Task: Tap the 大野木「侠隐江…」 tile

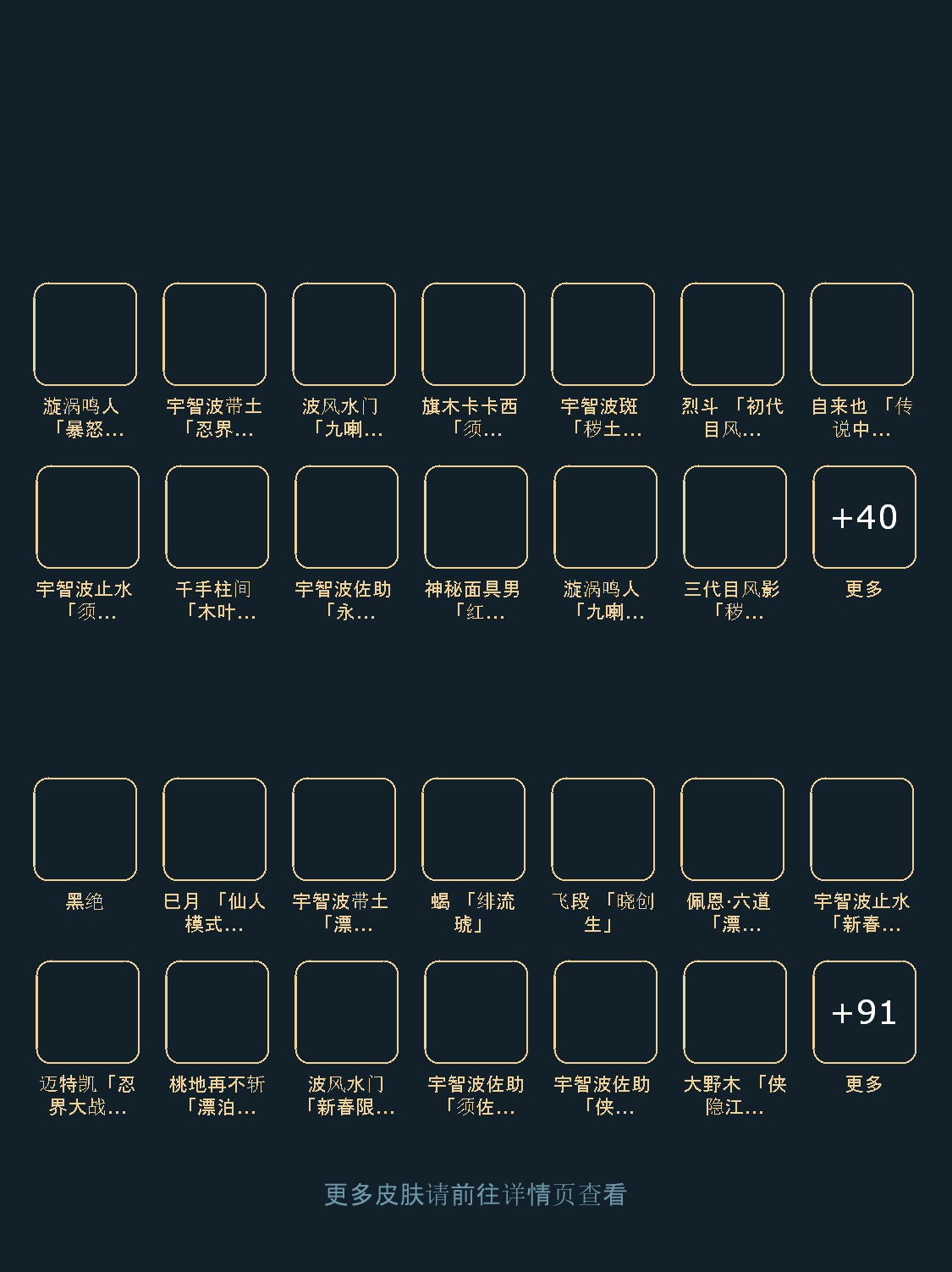Action: click(735, 1012)
